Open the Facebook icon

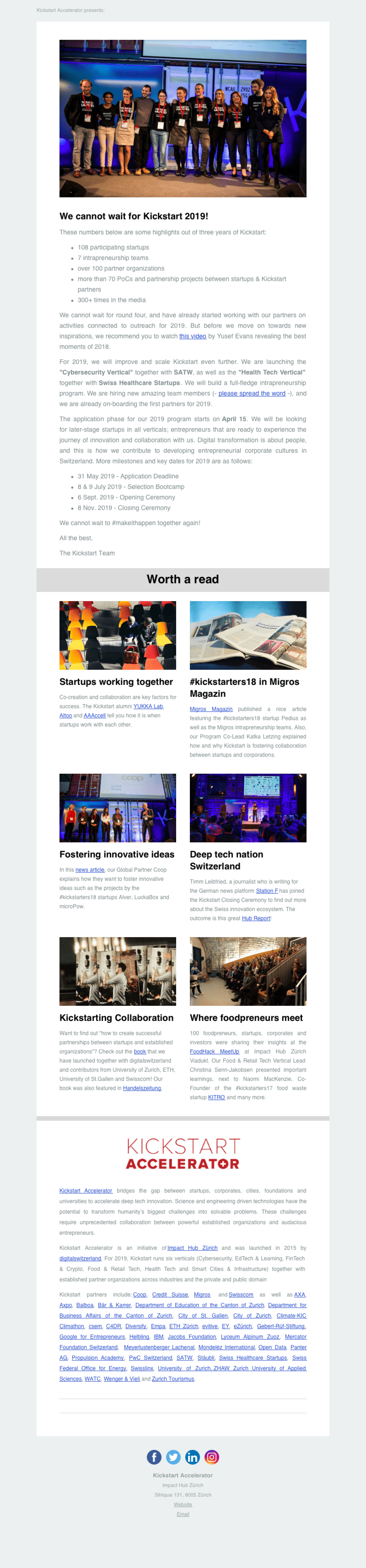pos(154,1457)
